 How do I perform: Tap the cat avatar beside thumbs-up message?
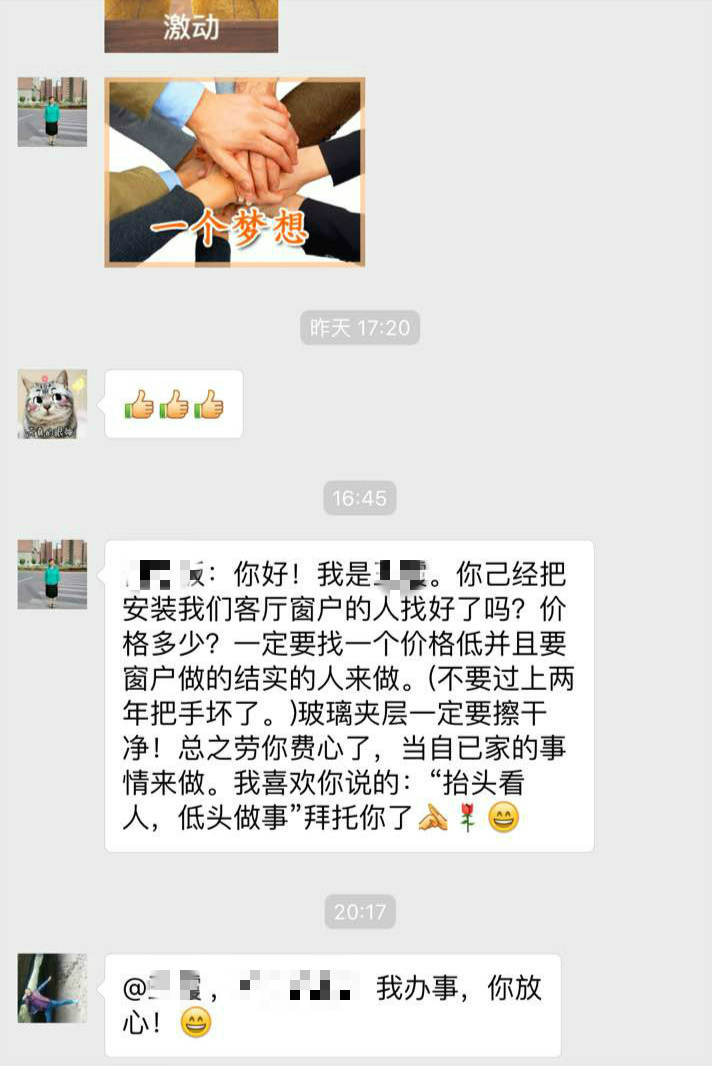(x=52, y=404)
